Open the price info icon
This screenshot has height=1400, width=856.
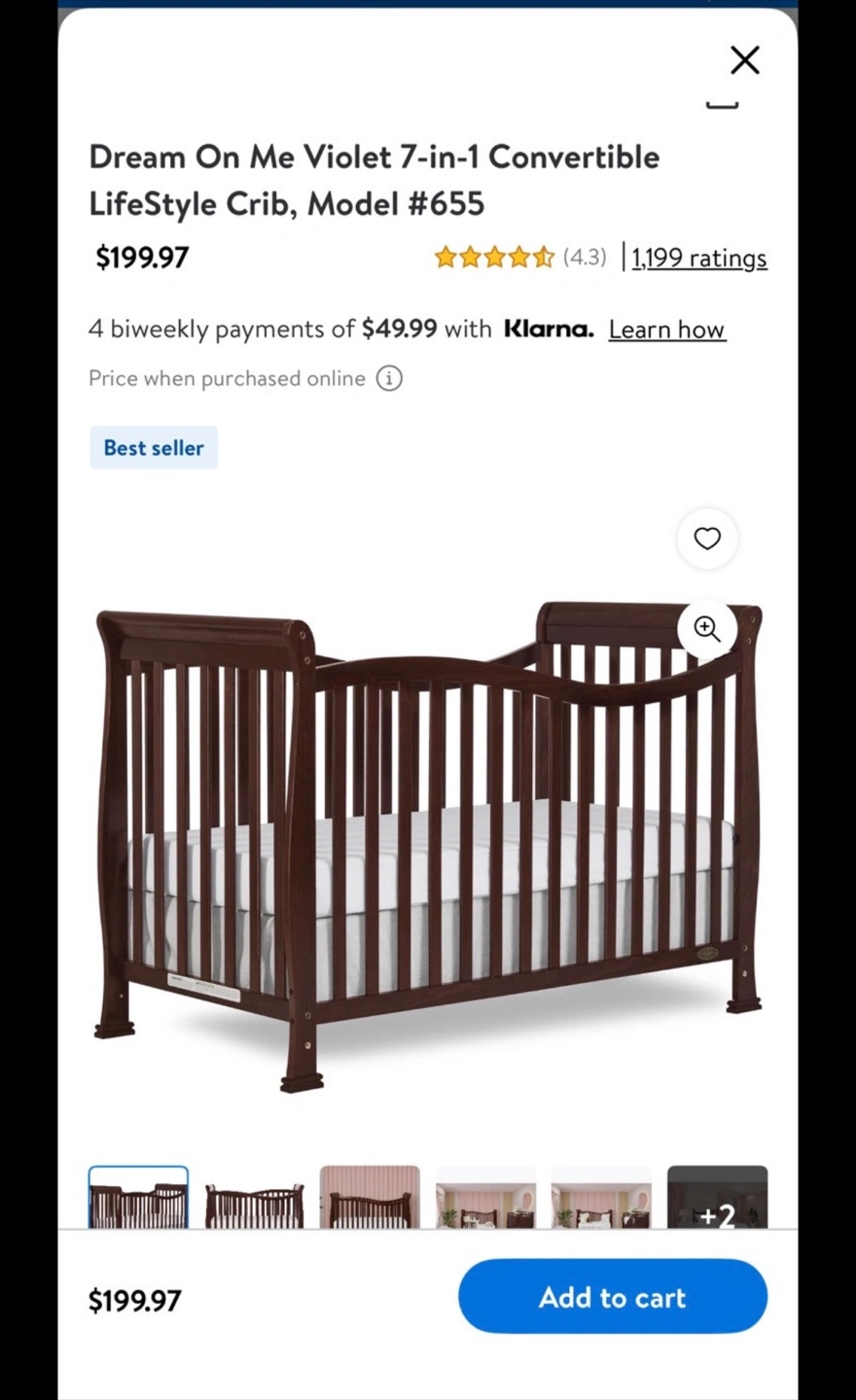[389, 378]
